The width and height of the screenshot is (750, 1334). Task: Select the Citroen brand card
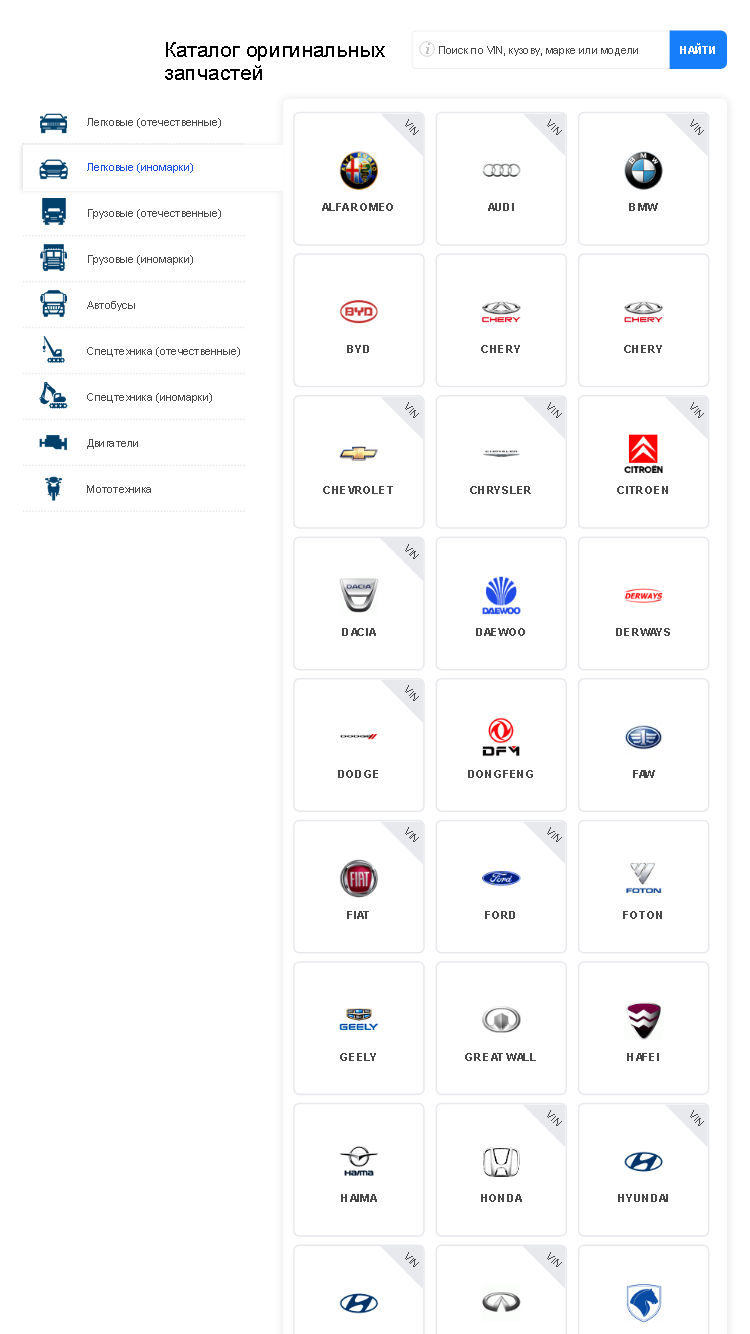[644, 462]
